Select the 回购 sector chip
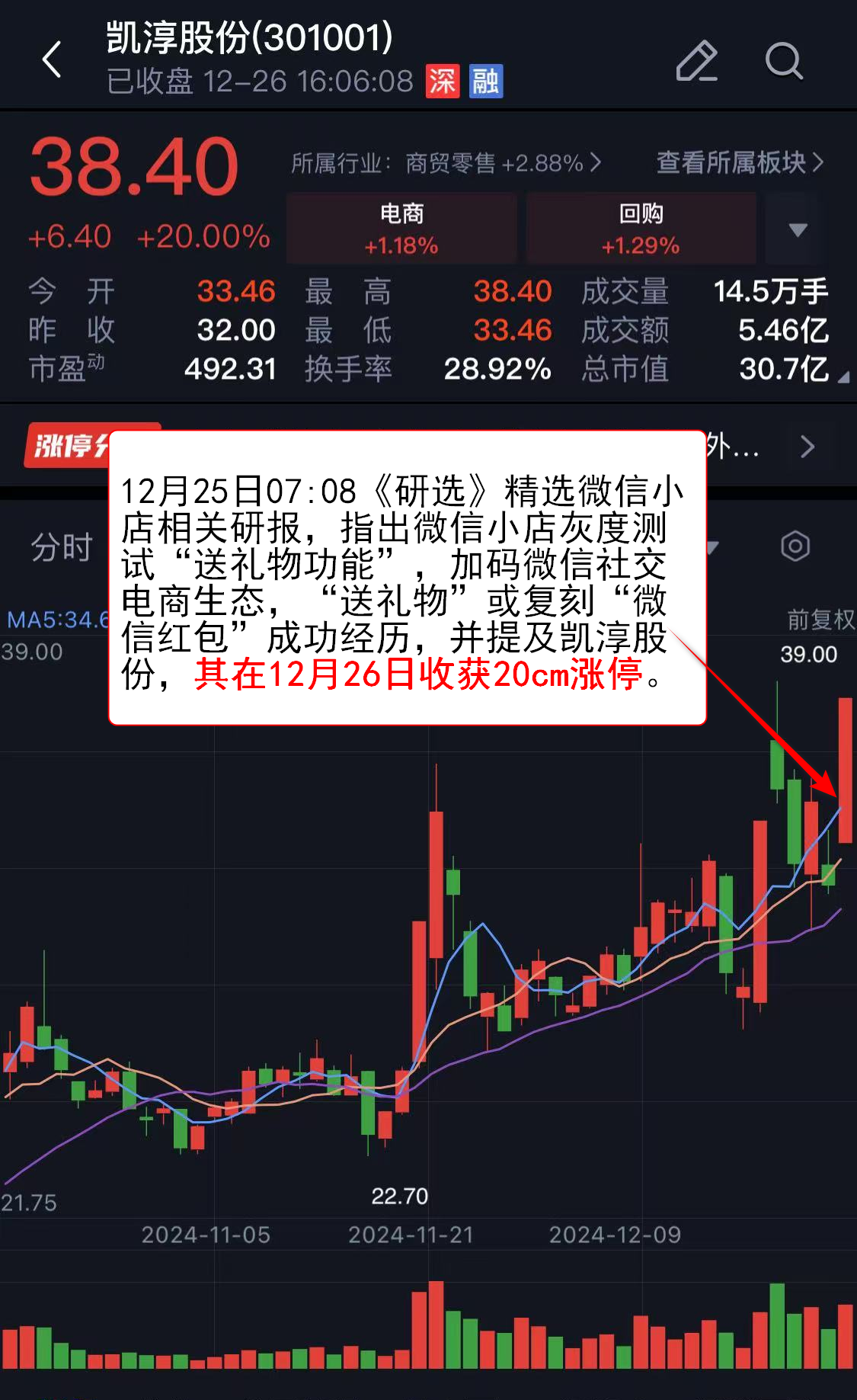 pyautogui.click(x=641, y=228)
